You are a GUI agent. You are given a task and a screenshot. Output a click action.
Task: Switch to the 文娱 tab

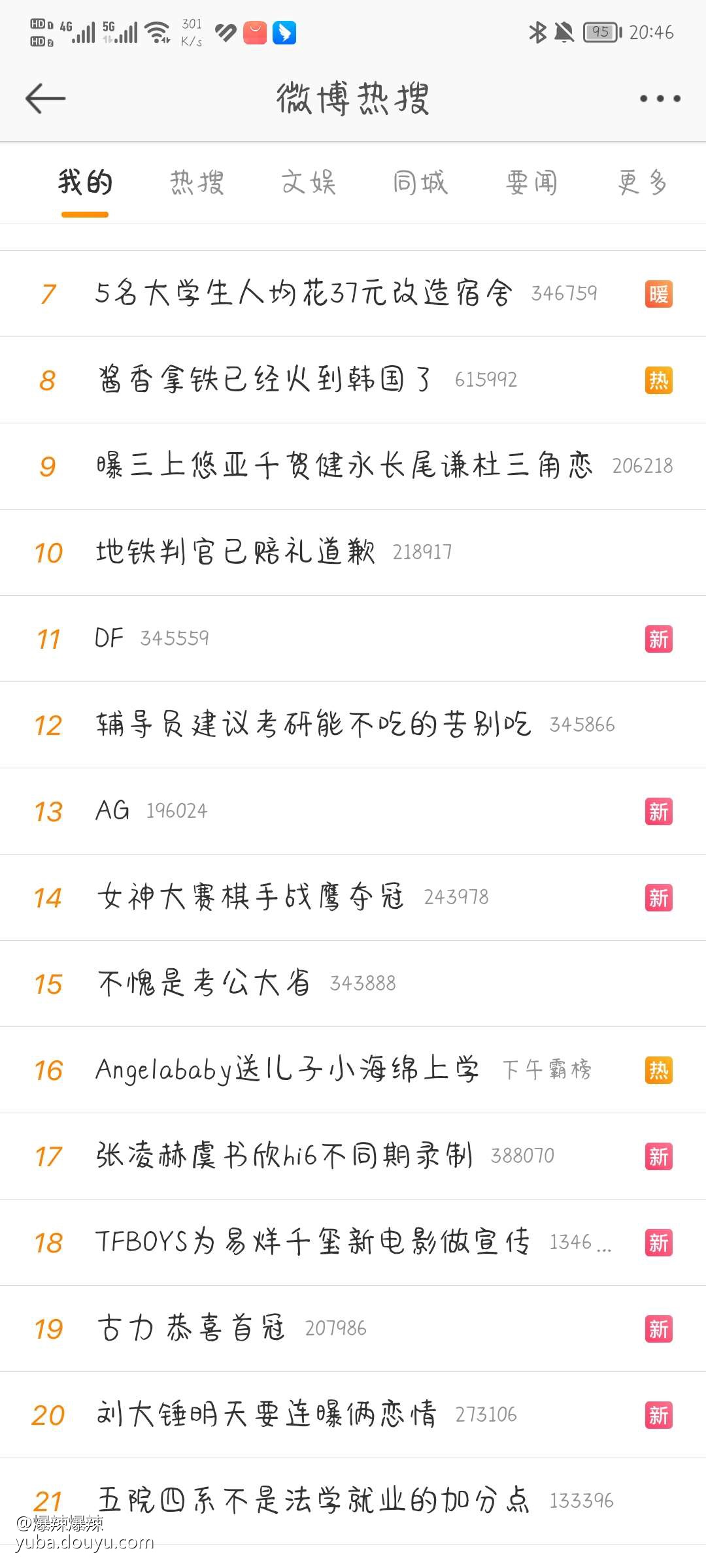309,182
